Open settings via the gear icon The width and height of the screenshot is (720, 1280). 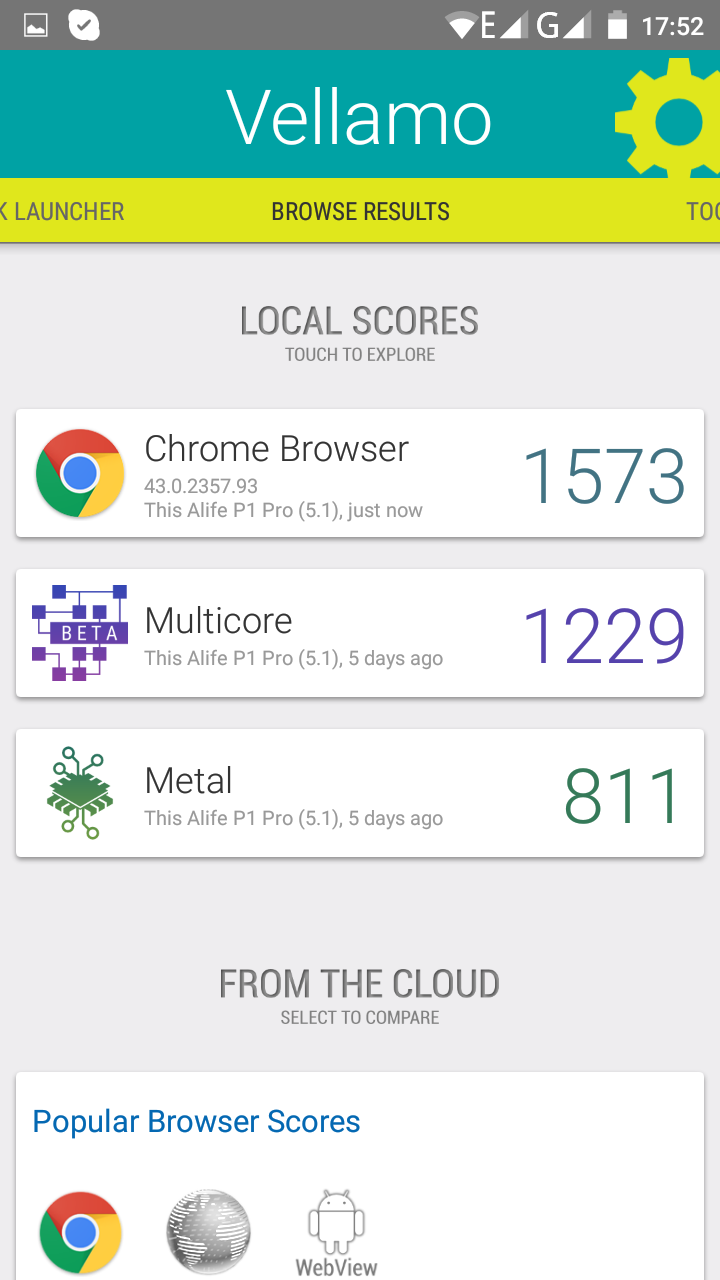tap(668, 119)
